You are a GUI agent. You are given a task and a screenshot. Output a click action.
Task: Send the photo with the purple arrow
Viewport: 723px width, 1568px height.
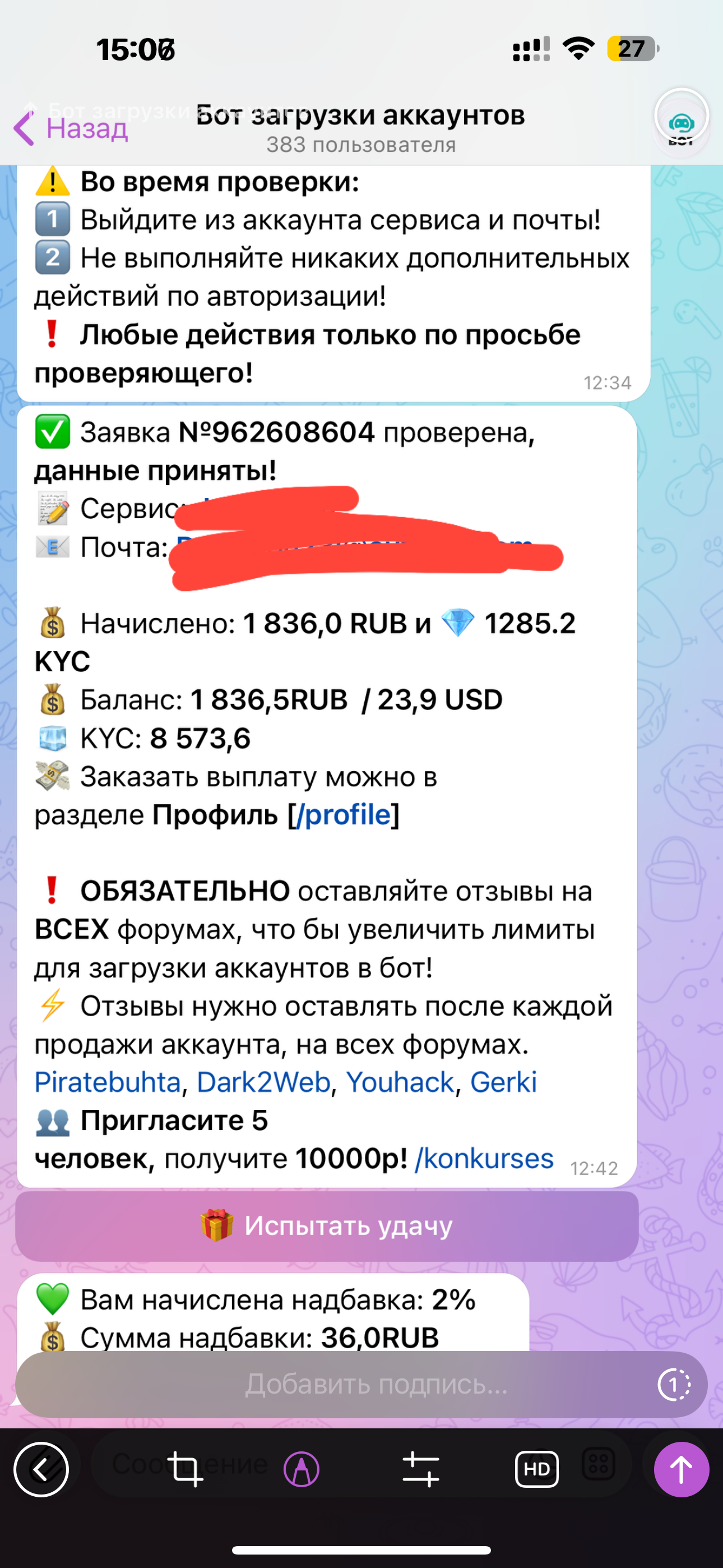(x=681, y=1469)
